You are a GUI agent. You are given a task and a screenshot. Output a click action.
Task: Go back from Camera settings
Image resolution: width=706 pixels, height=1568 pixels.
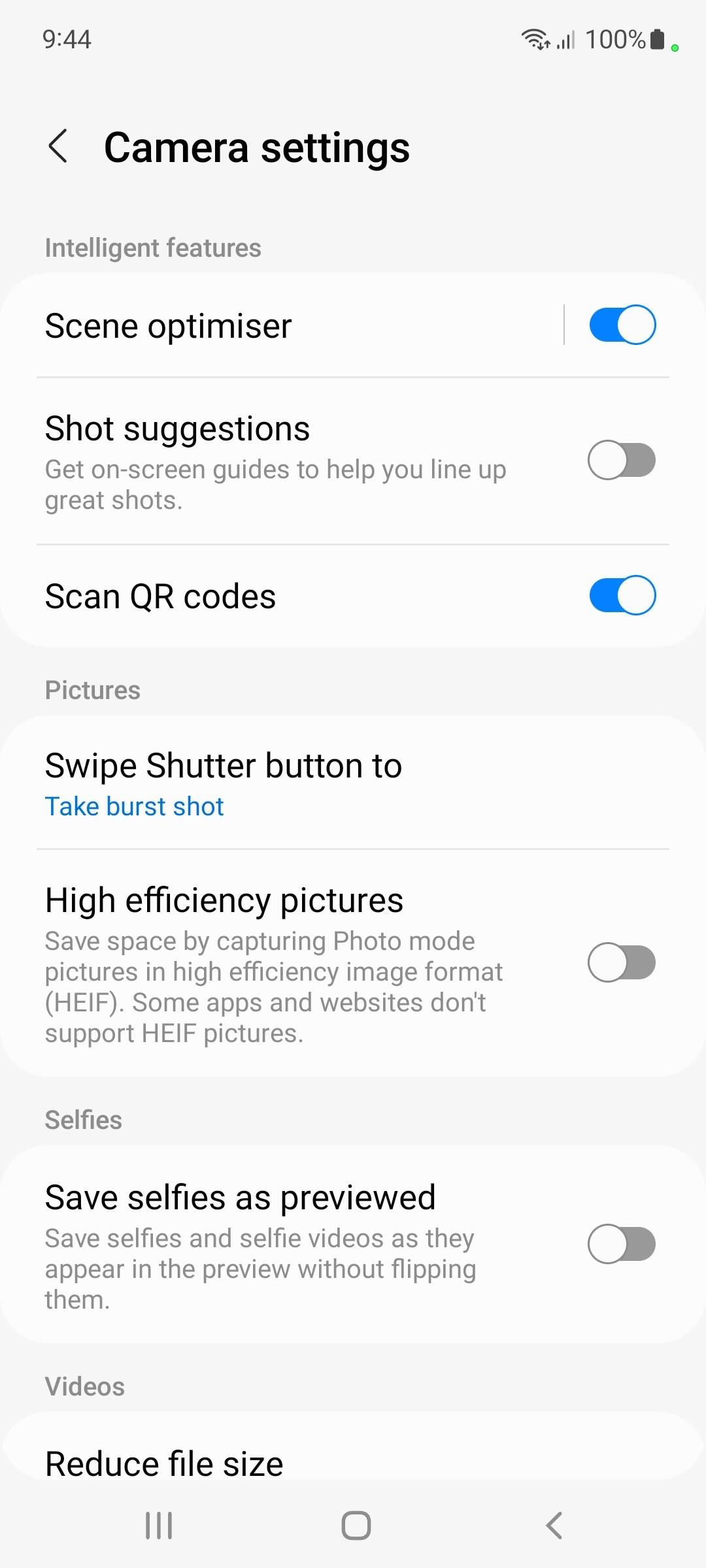pos(58,146)
